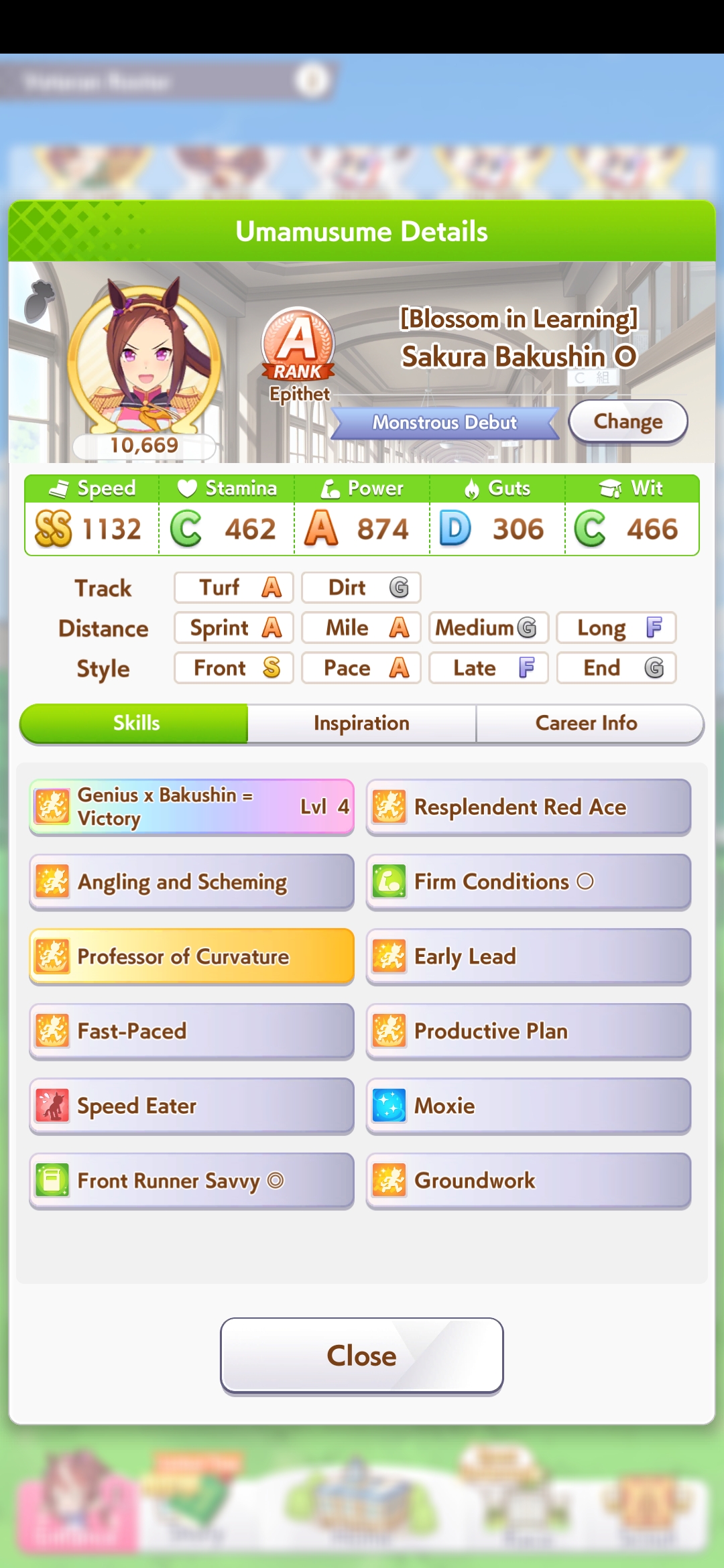View the Moxie skill

(528, 1106)
